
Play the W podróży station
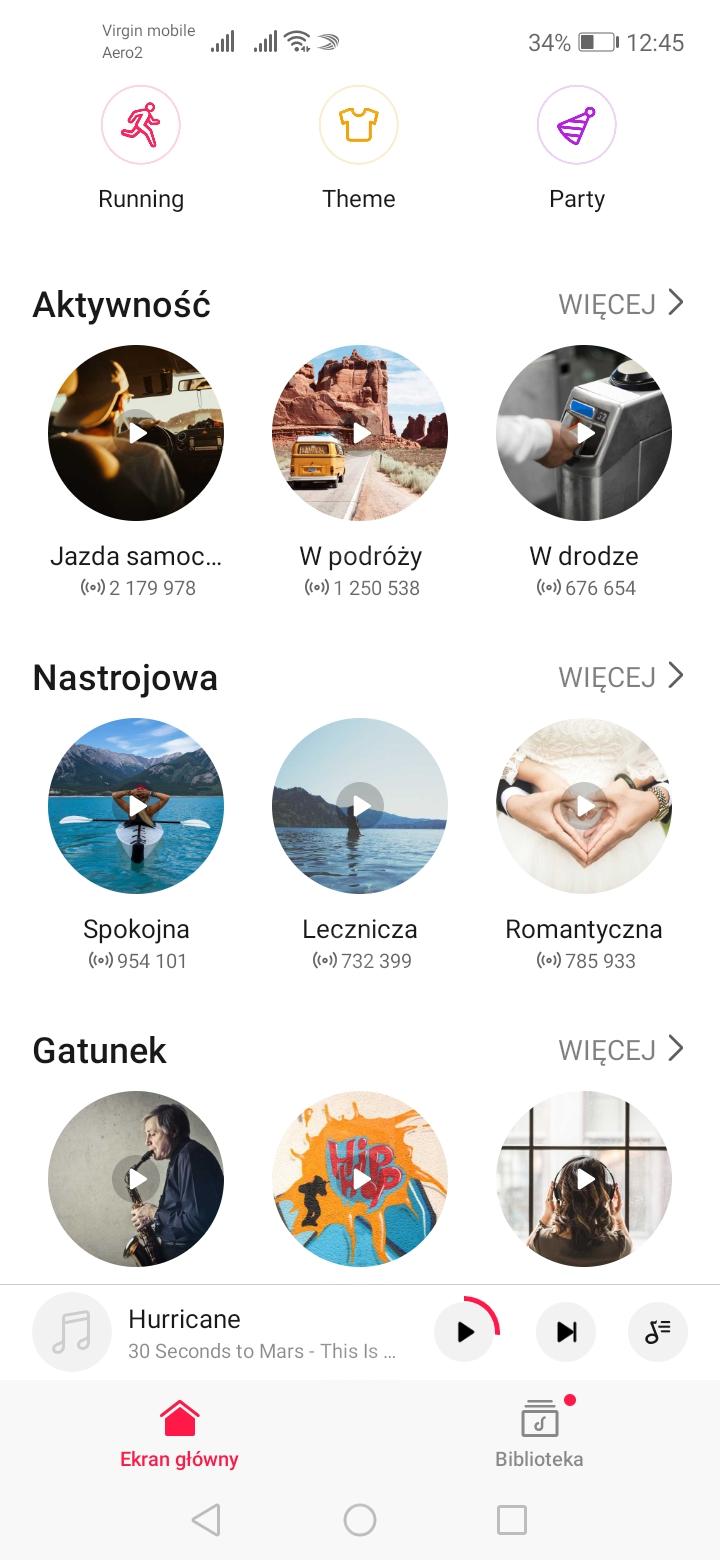(360, 433)
